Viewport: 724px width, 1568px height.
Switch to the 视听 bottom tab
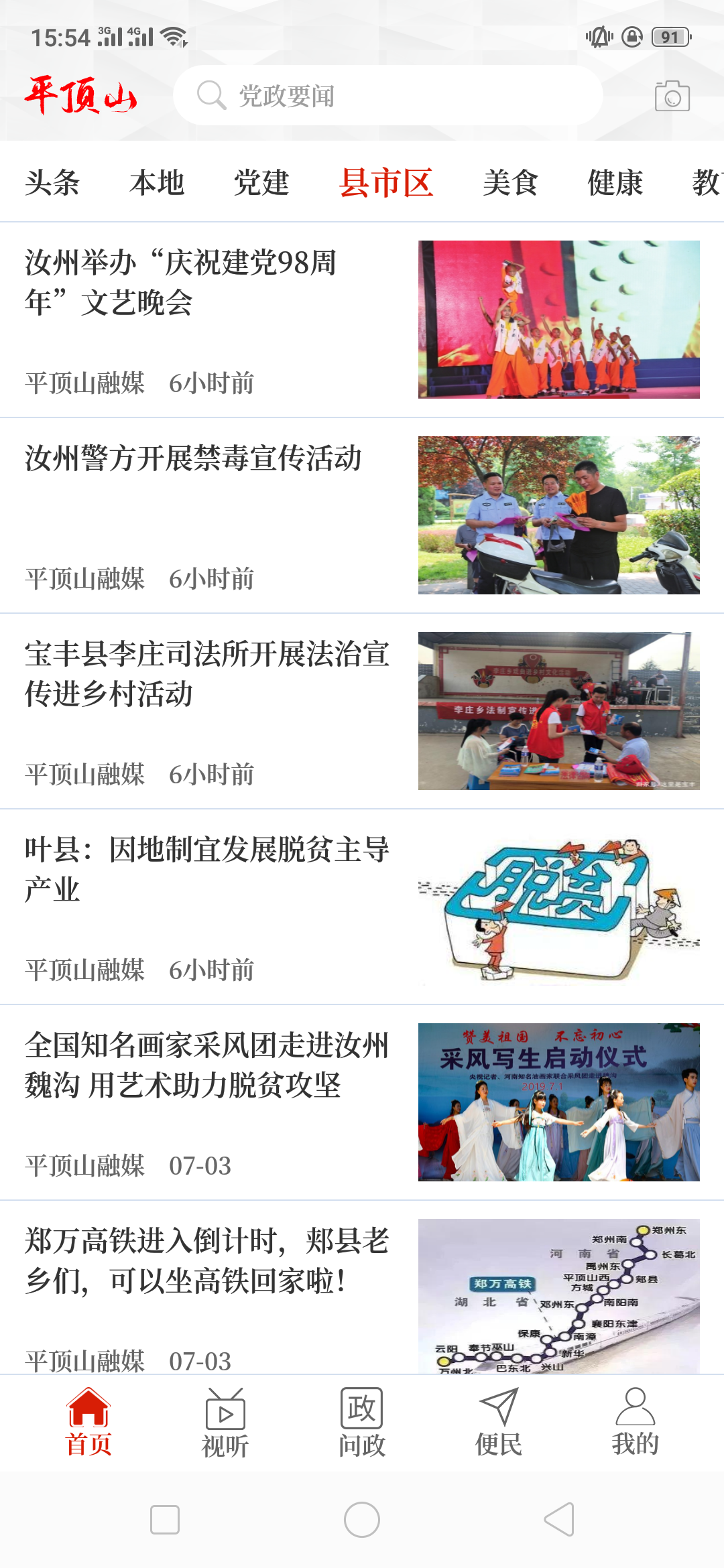click(x=225, y=1422)
